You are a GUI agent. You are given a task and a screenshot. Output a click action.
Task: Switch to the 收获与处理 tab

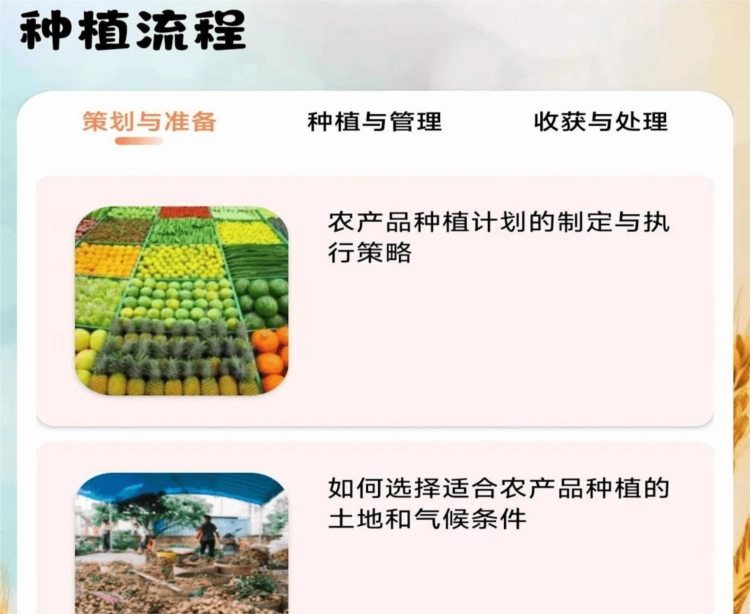[x=600, y=122]
